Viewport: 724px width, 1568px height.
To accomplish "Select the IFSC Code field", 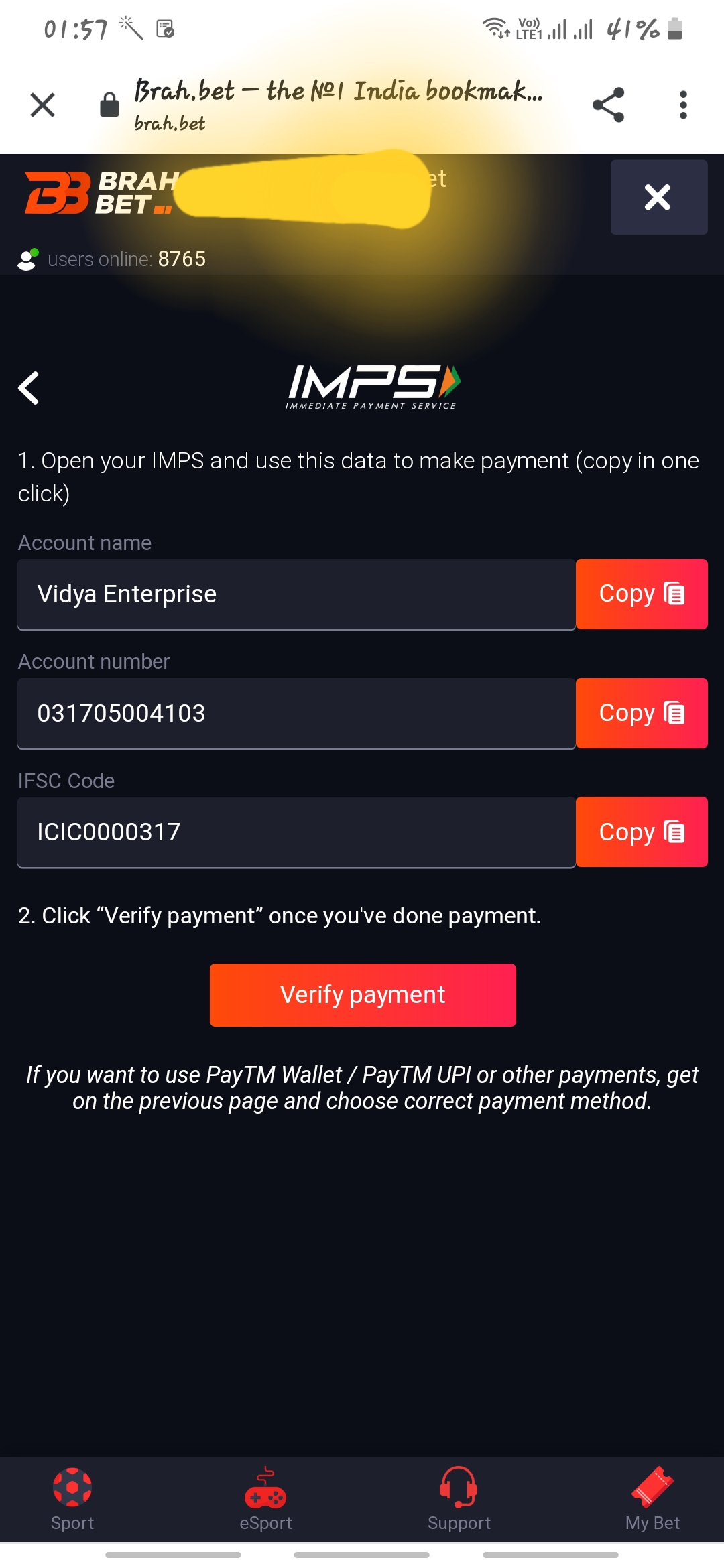I will point(295,832).
